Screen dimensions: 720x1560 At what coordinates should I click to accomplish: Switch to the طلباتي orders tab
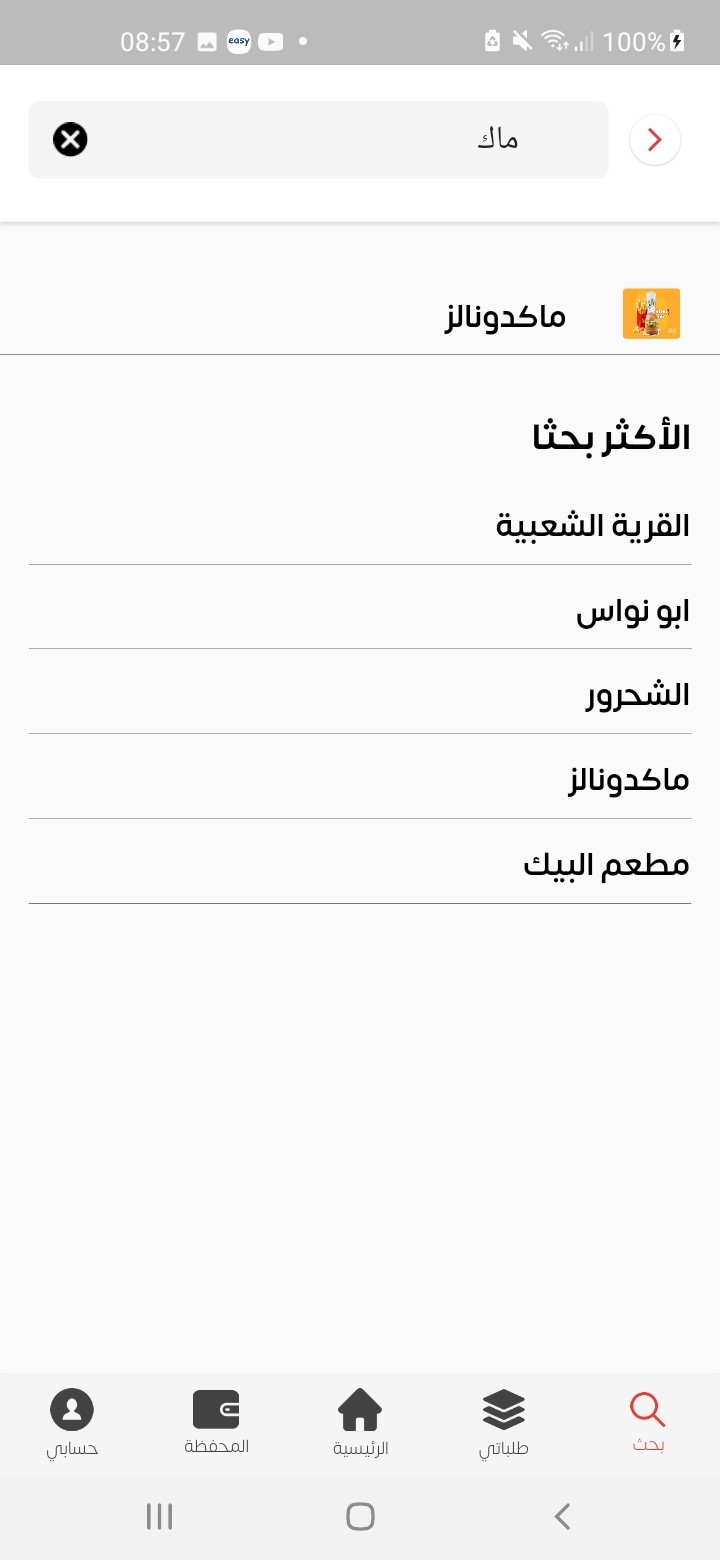click(504, 1423)
